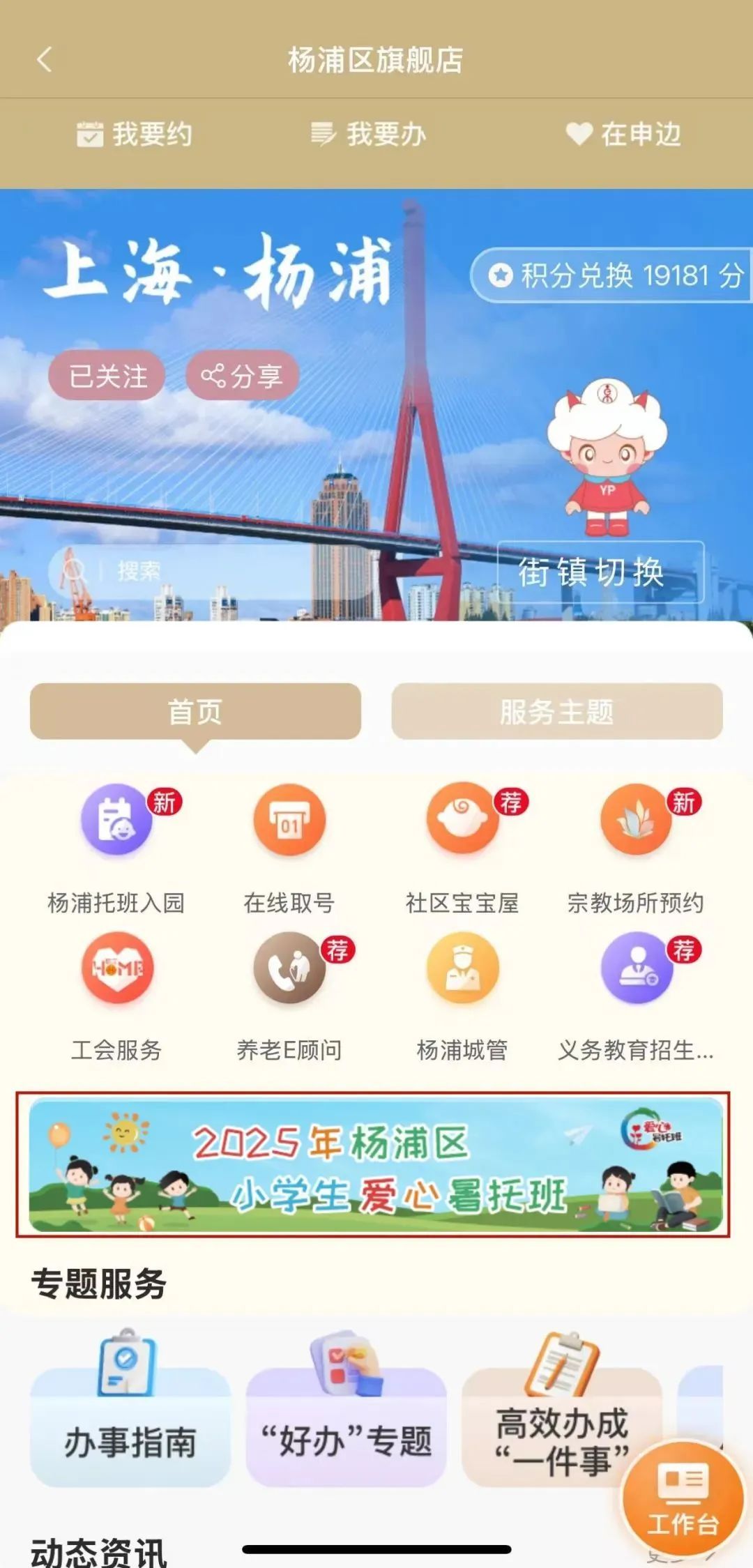Open 在申边 section
Screen dimensions: 753x1568
point(623,134)
